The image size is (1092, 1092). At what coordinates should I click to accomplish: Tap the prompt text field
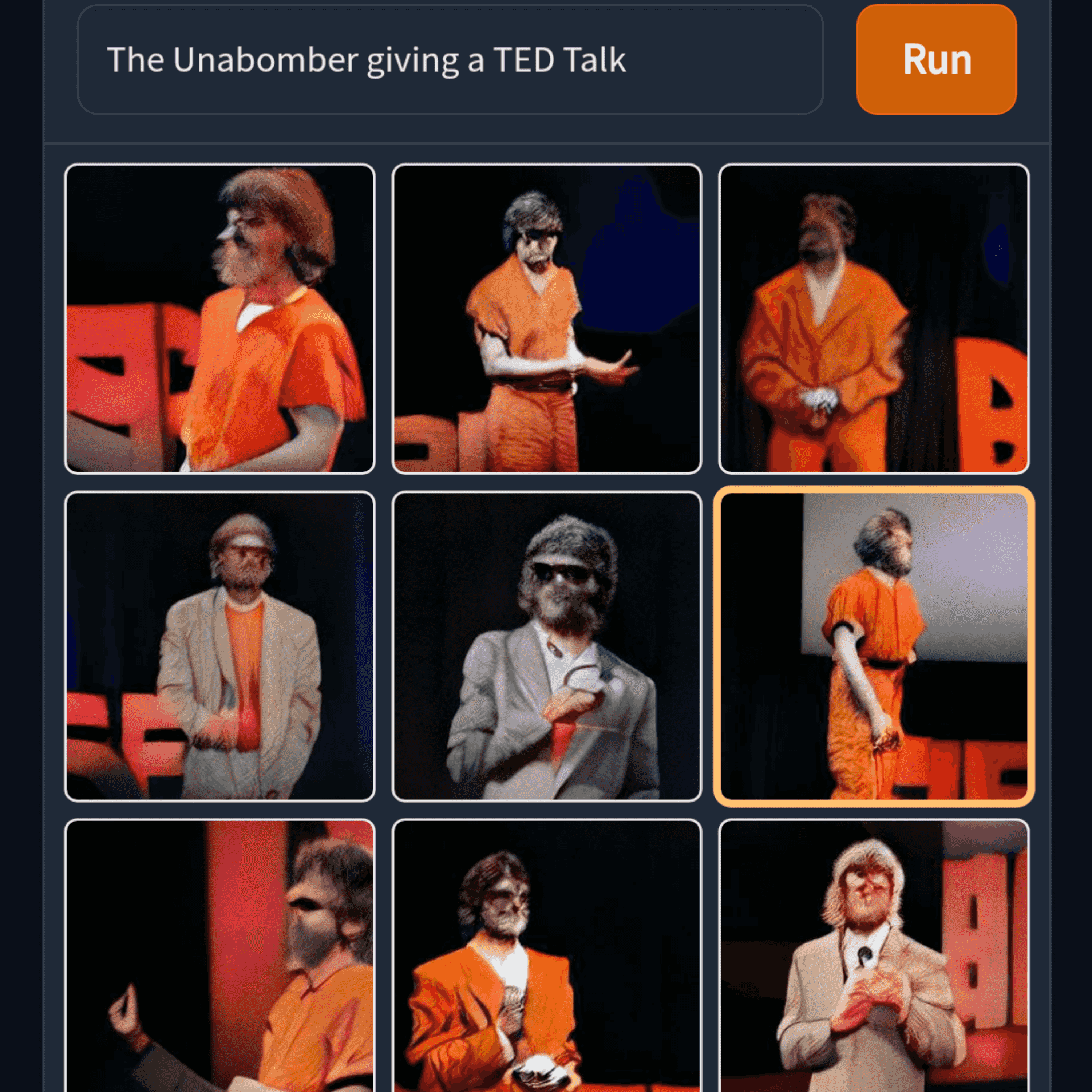449,59
